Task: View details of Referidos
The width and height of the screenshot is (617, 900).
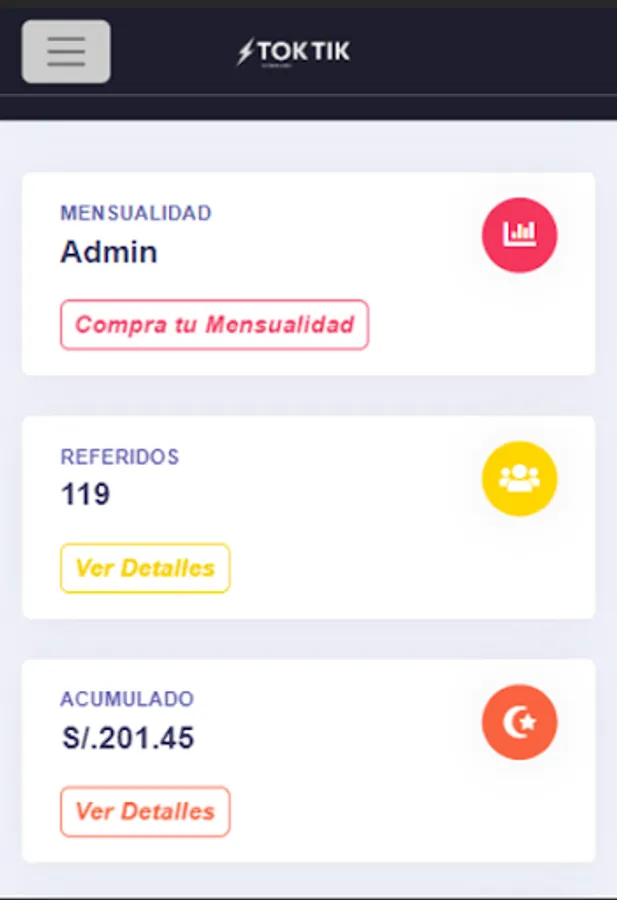Action: tap(145, 568)
